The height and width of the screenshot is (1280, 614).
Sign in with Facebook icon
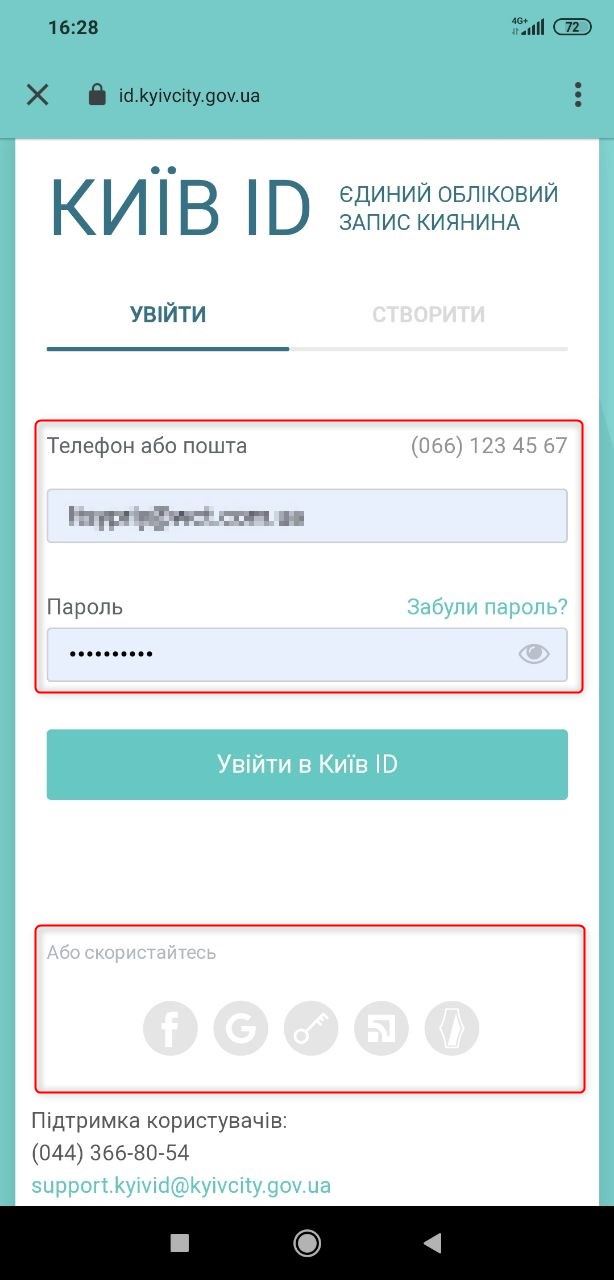(170, 1028)
